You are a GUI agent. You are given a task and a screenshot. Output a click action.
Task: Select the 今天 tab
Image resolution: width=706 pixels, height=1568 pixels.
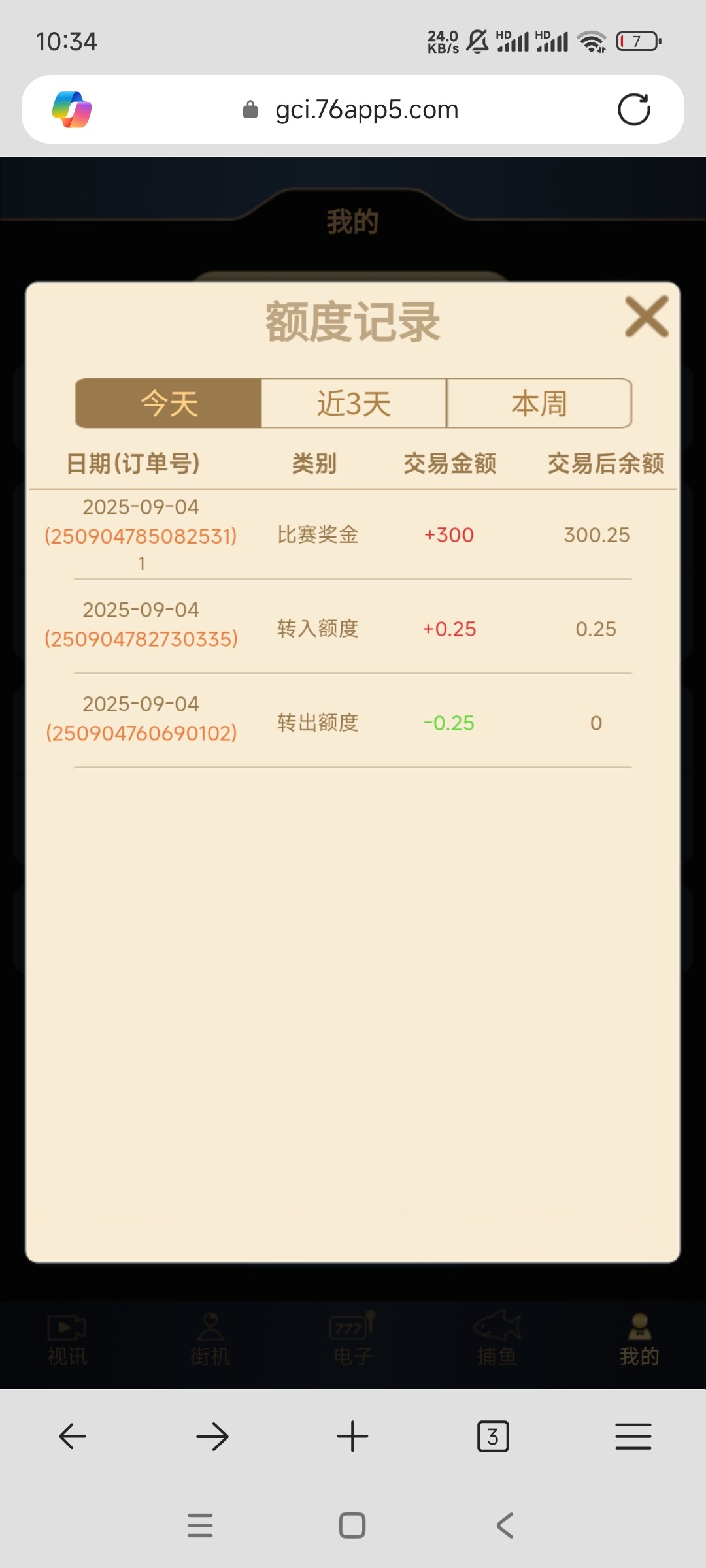click(169, 403)
